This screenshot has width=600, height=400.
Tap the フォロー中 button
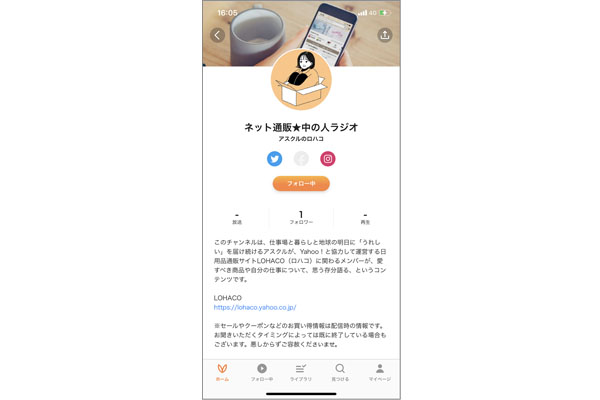[x=301, y=184]
